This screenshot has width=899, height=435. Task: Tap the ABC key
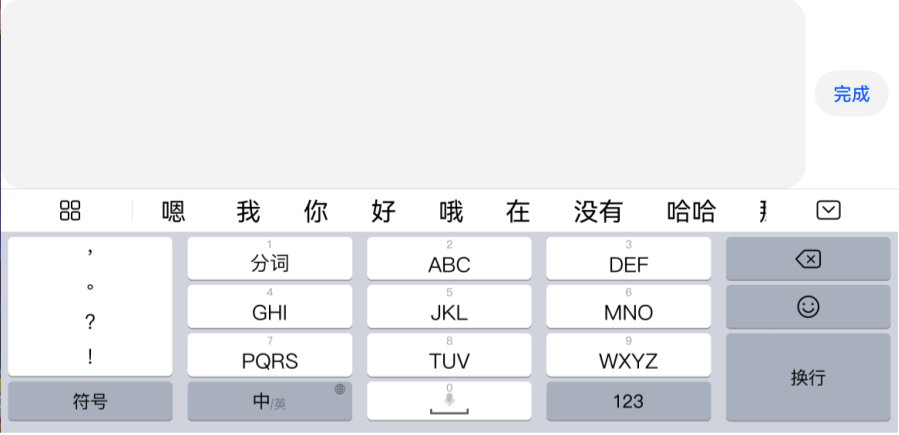click(449, 259)
